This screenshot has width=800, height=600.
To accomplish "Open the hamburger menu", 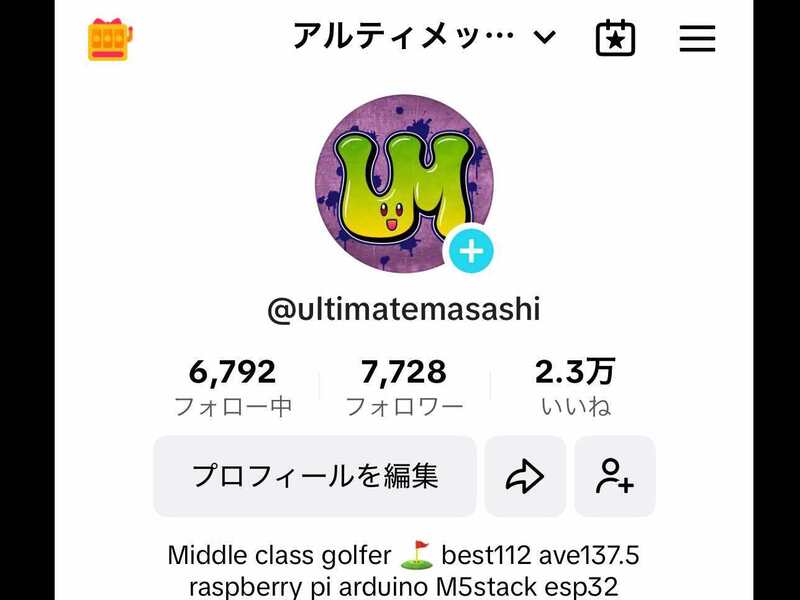I will pos(697,39).
